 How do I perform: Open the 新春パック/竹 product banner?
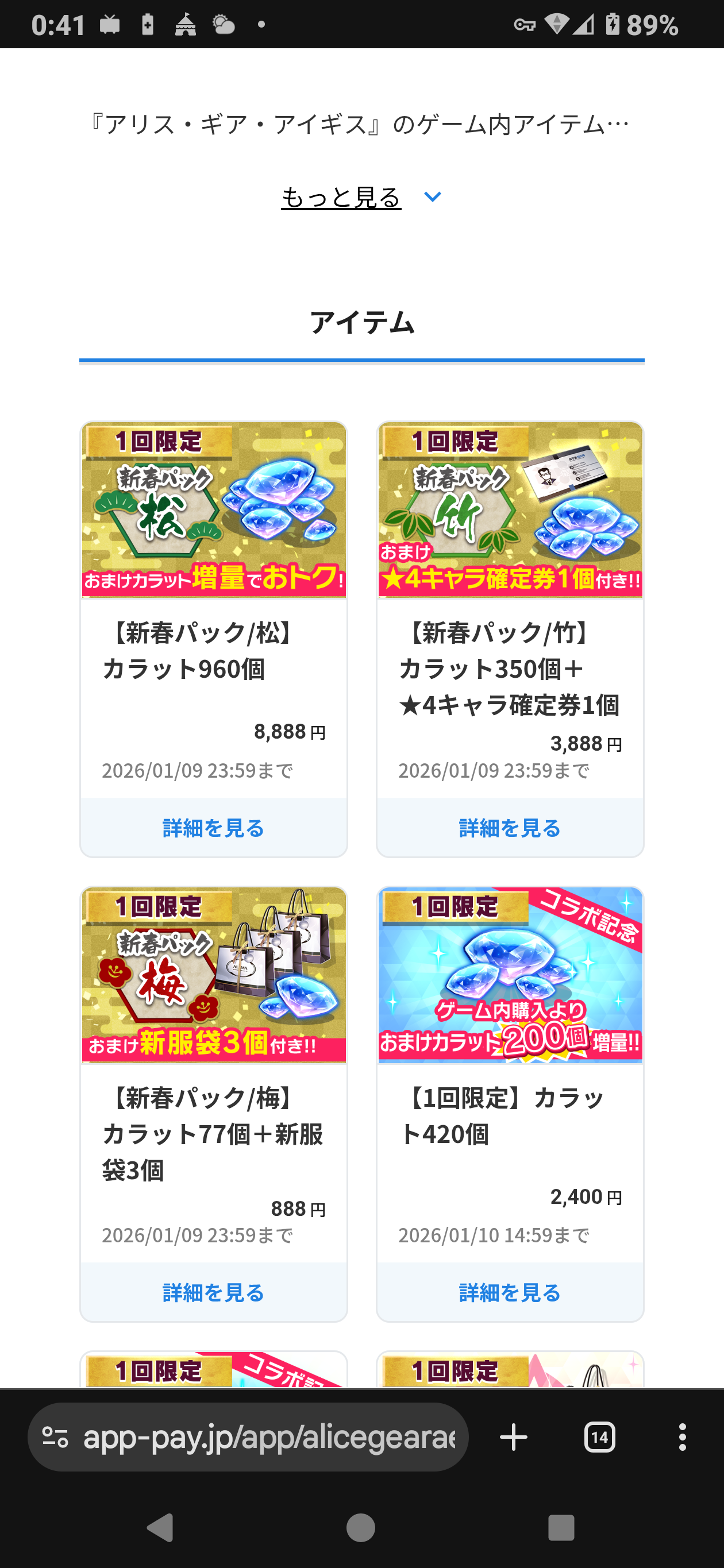tap(510, 509)
